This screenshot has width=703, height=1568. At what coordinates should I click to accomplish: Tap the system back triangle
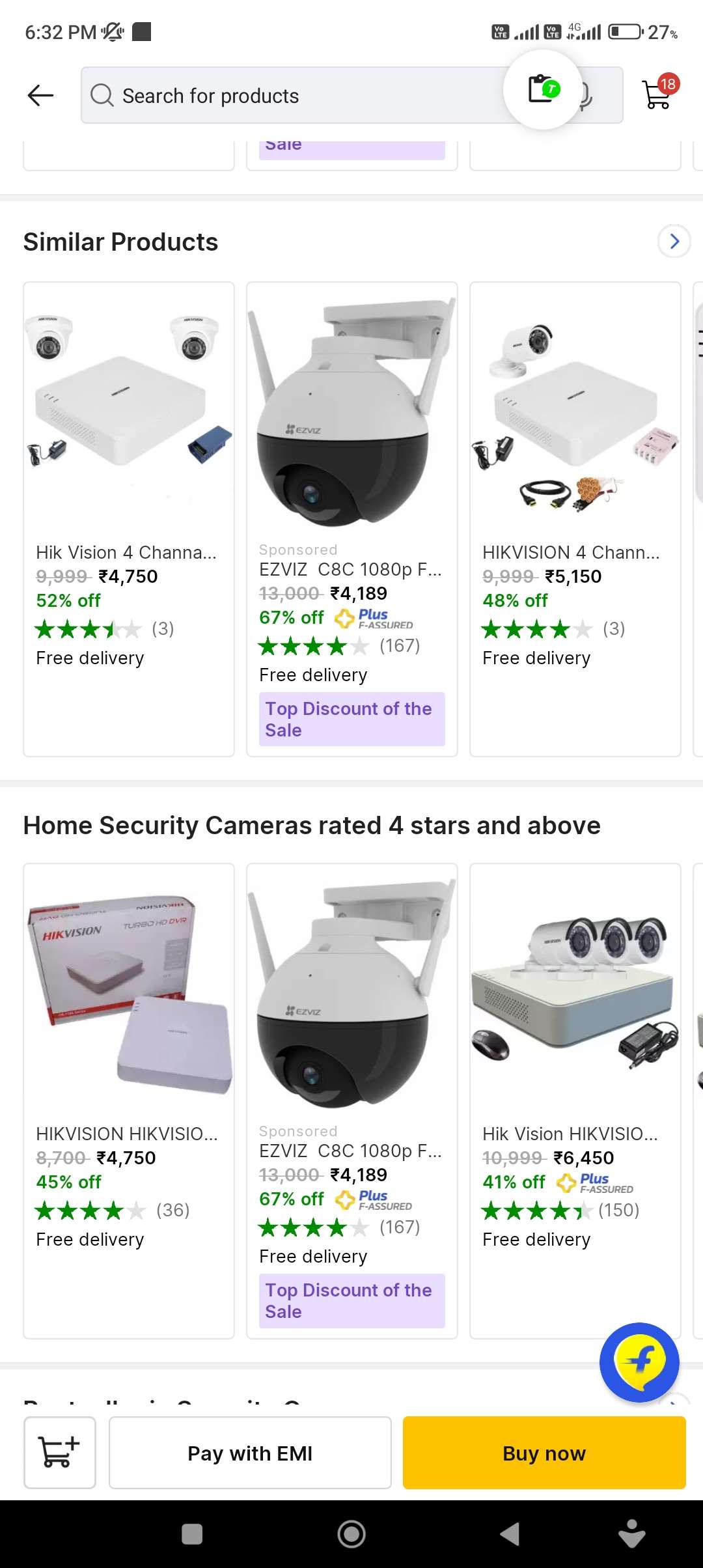point(510,1534)
